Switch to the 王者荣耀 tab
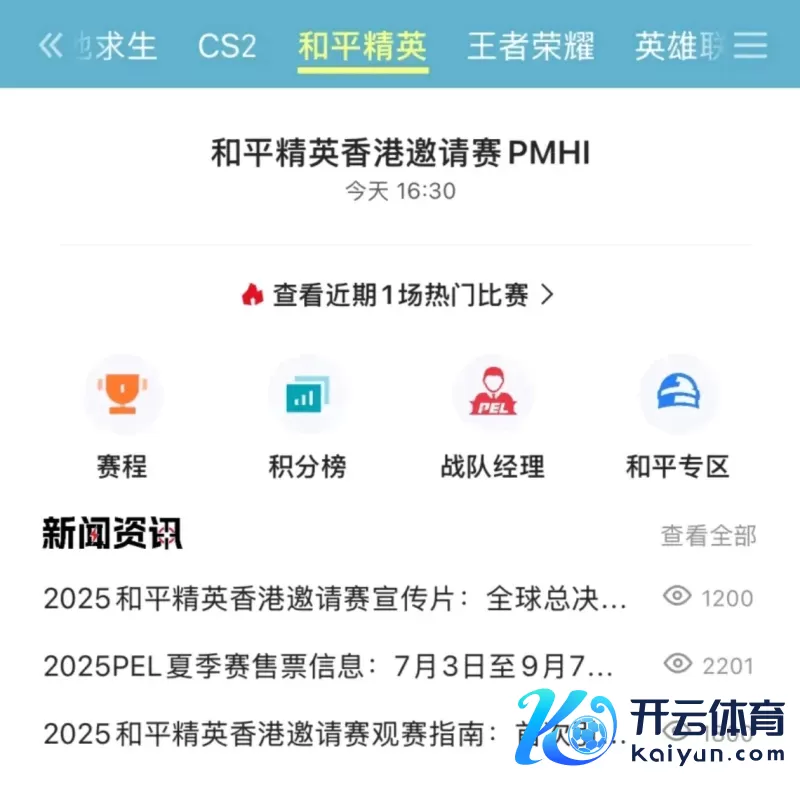The height and width of the screenshot is (787, 800). tap(530, 46)
